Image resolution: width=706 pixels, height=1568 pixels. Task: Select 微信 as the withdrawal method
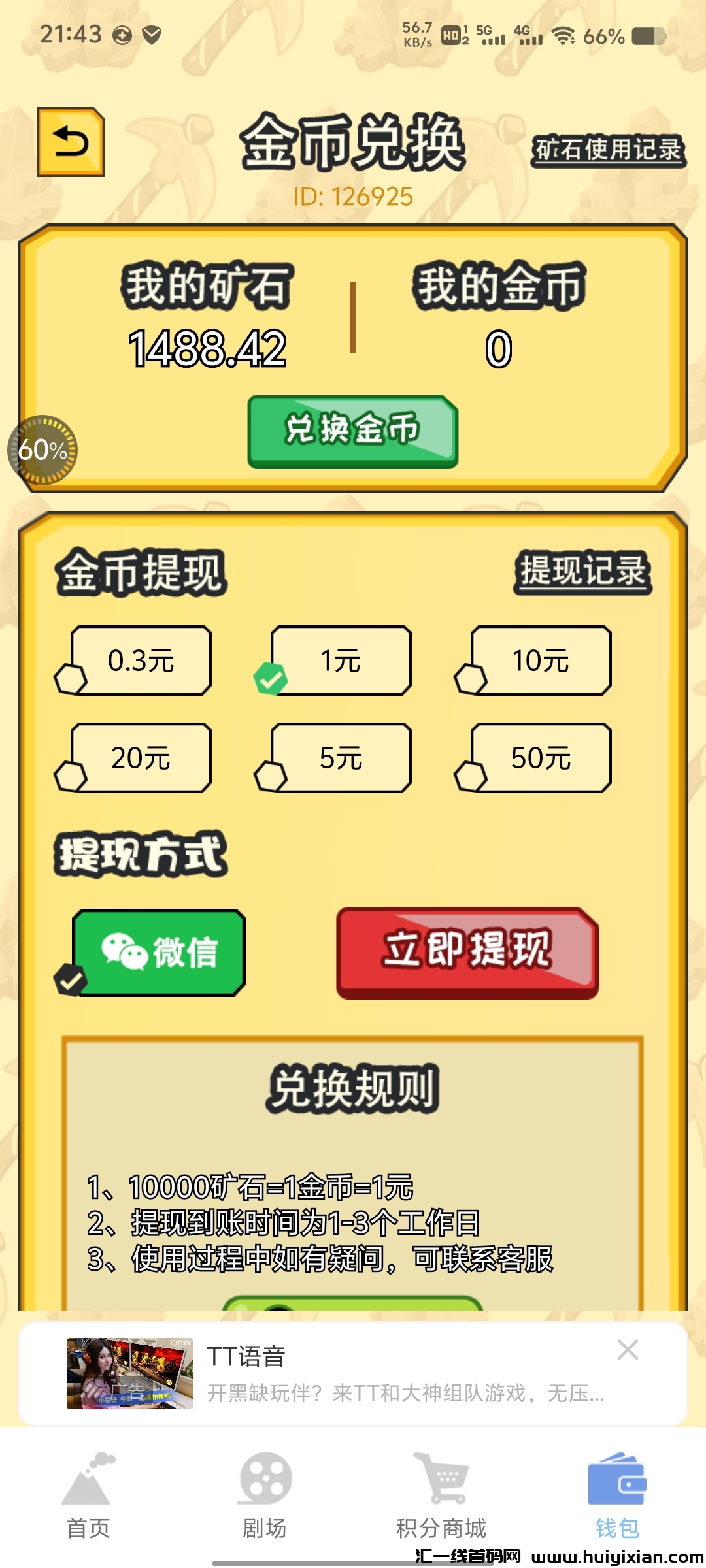point(159,952)
